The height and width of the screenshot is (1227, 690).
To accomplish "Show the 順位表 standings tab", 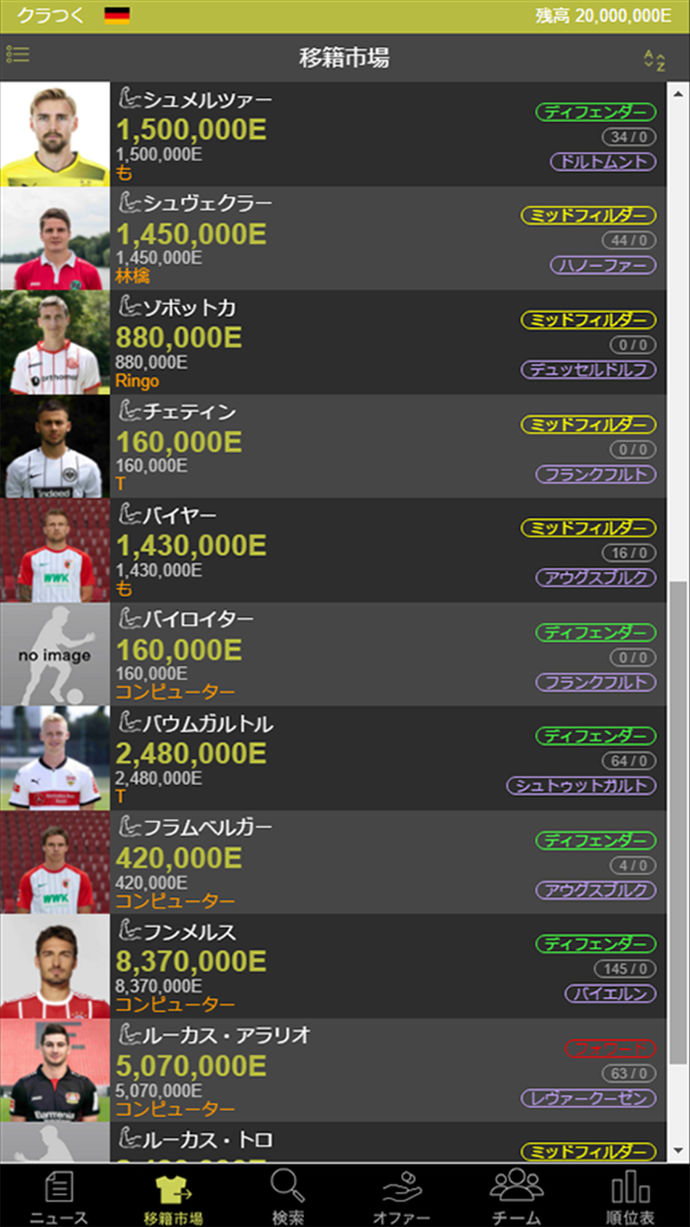I will 631,1197.
